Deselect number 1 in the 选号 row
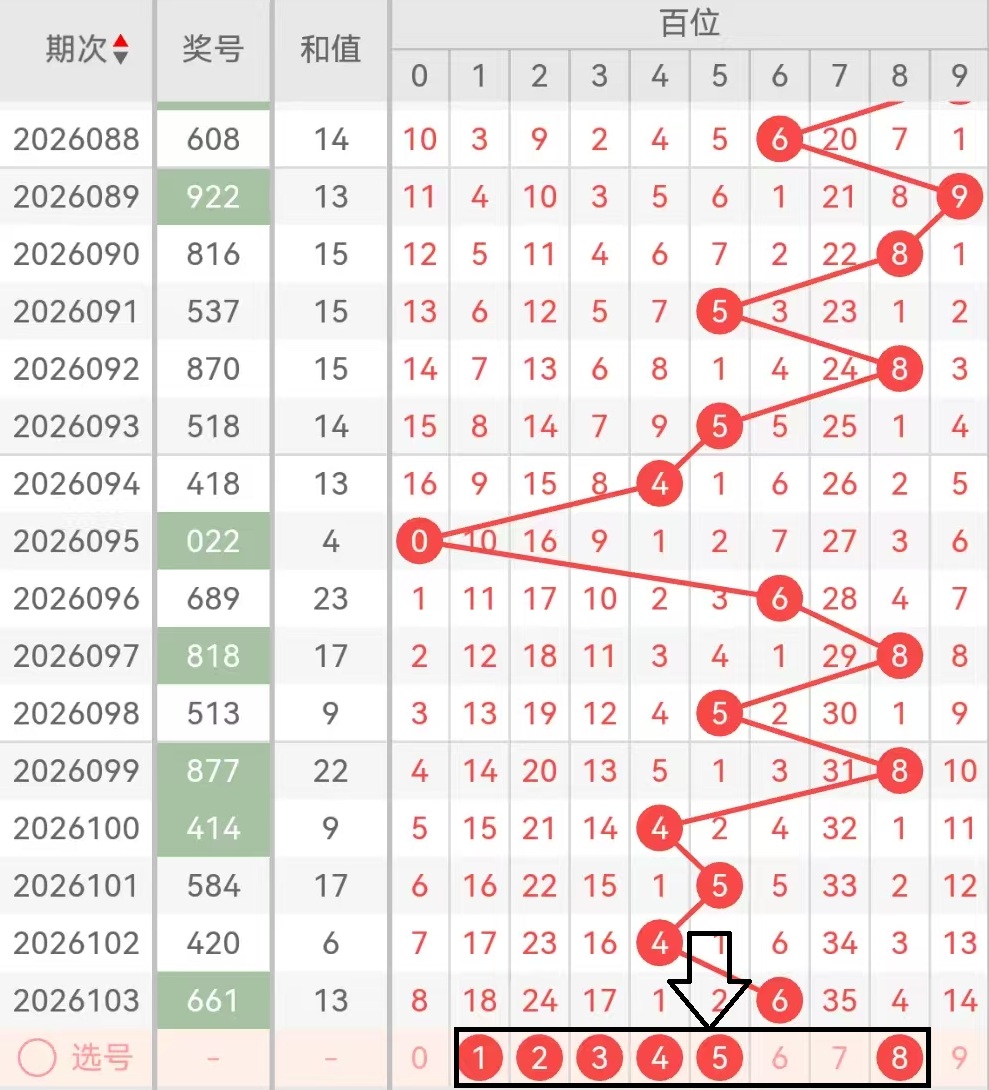 480,1058
